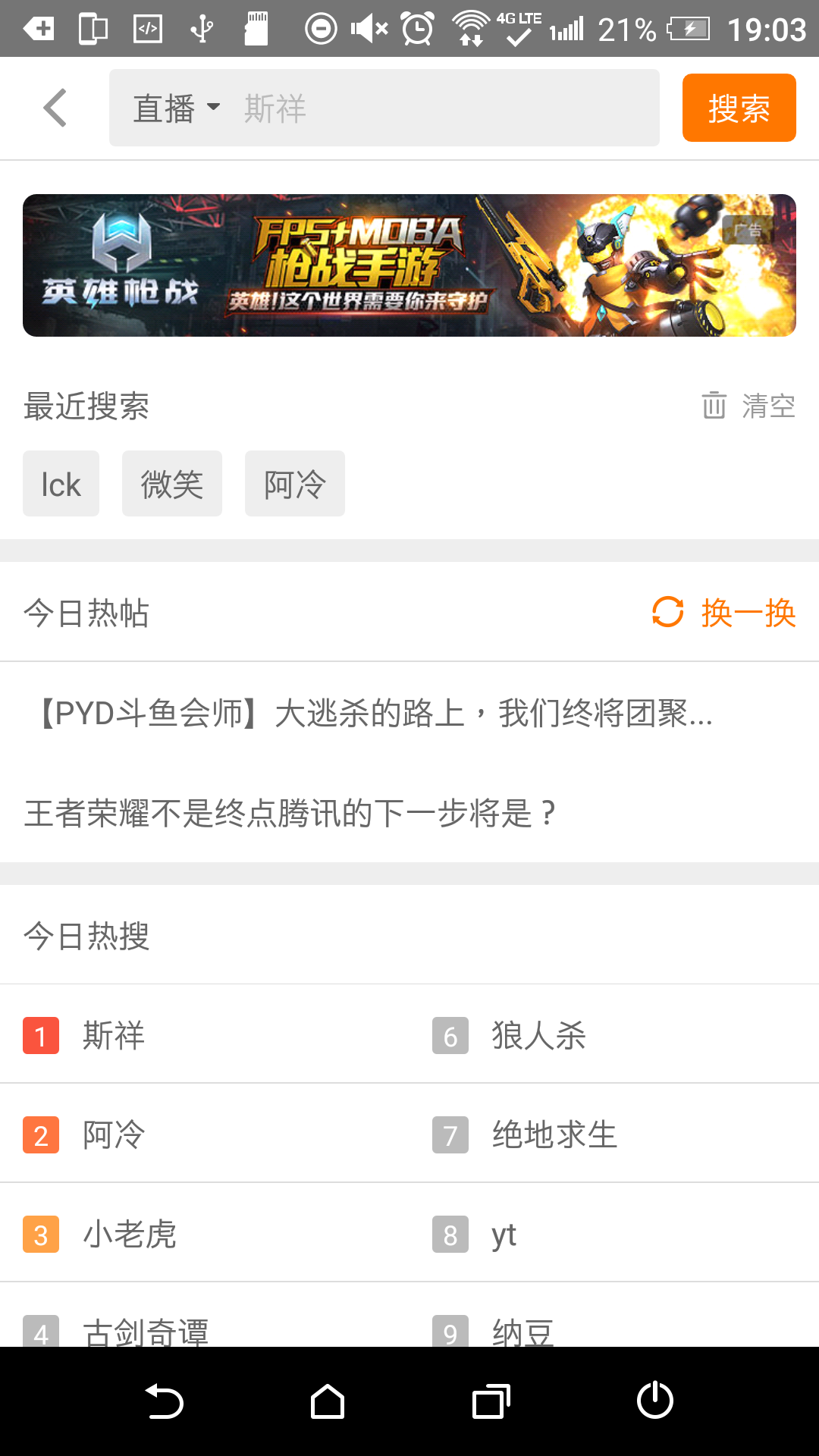Go to the system home screen
Image resolution: width=819 pixels, height=1456 pixels.
click(x=328, y=1401)
